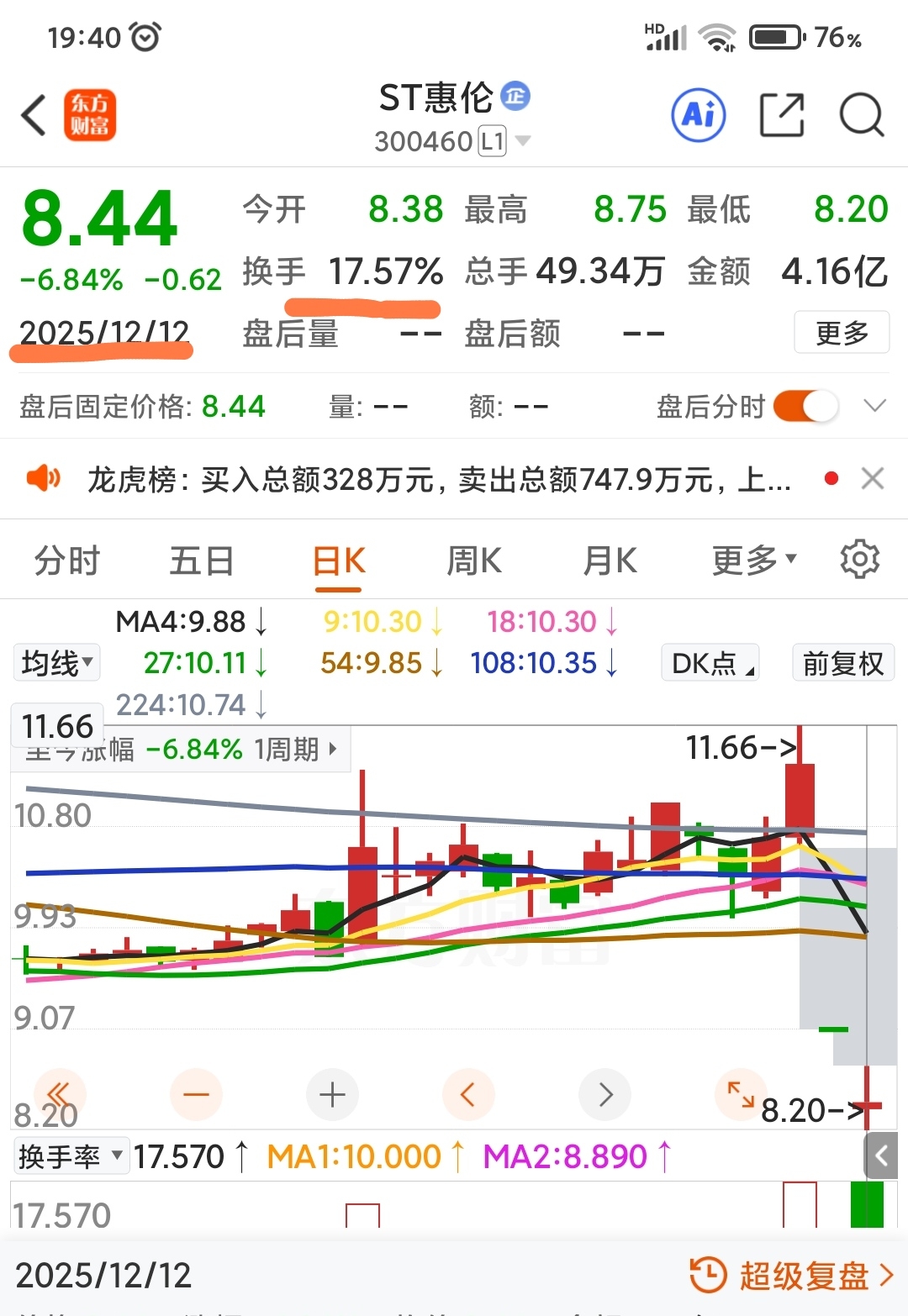Select the 周K chart tab
Viewport: 908px width, 1316px height.
474,561
